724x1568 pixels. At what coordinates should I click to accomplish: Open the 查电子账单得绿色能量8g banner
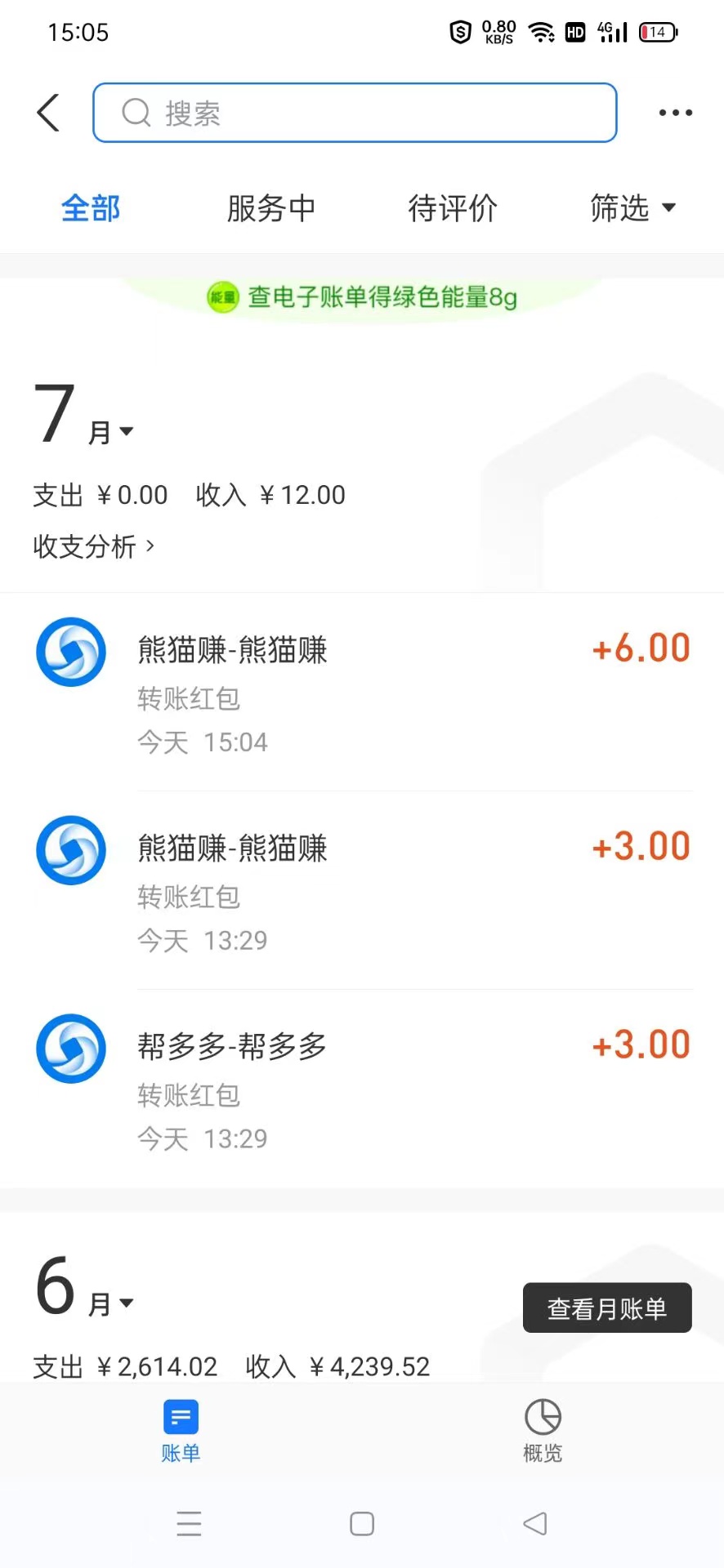click(362, 296)
